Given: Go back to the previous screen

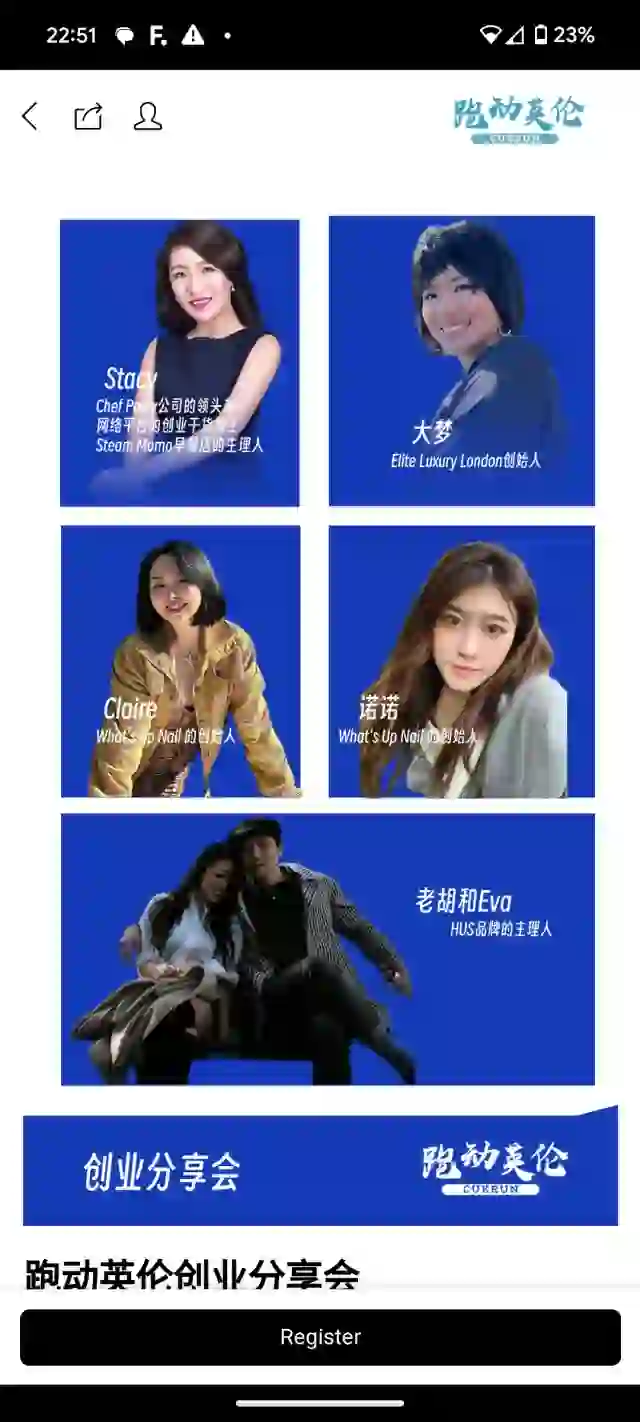Looking at the screenshot, I should 30,117.
